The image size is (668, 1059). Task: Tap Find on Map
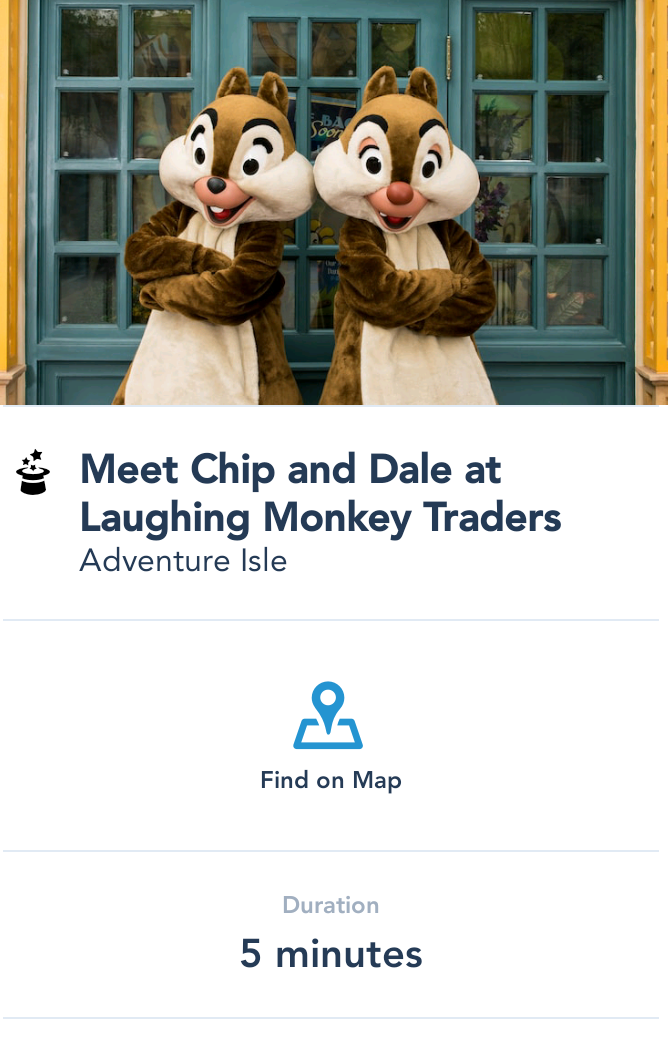[x=329, y=737]
